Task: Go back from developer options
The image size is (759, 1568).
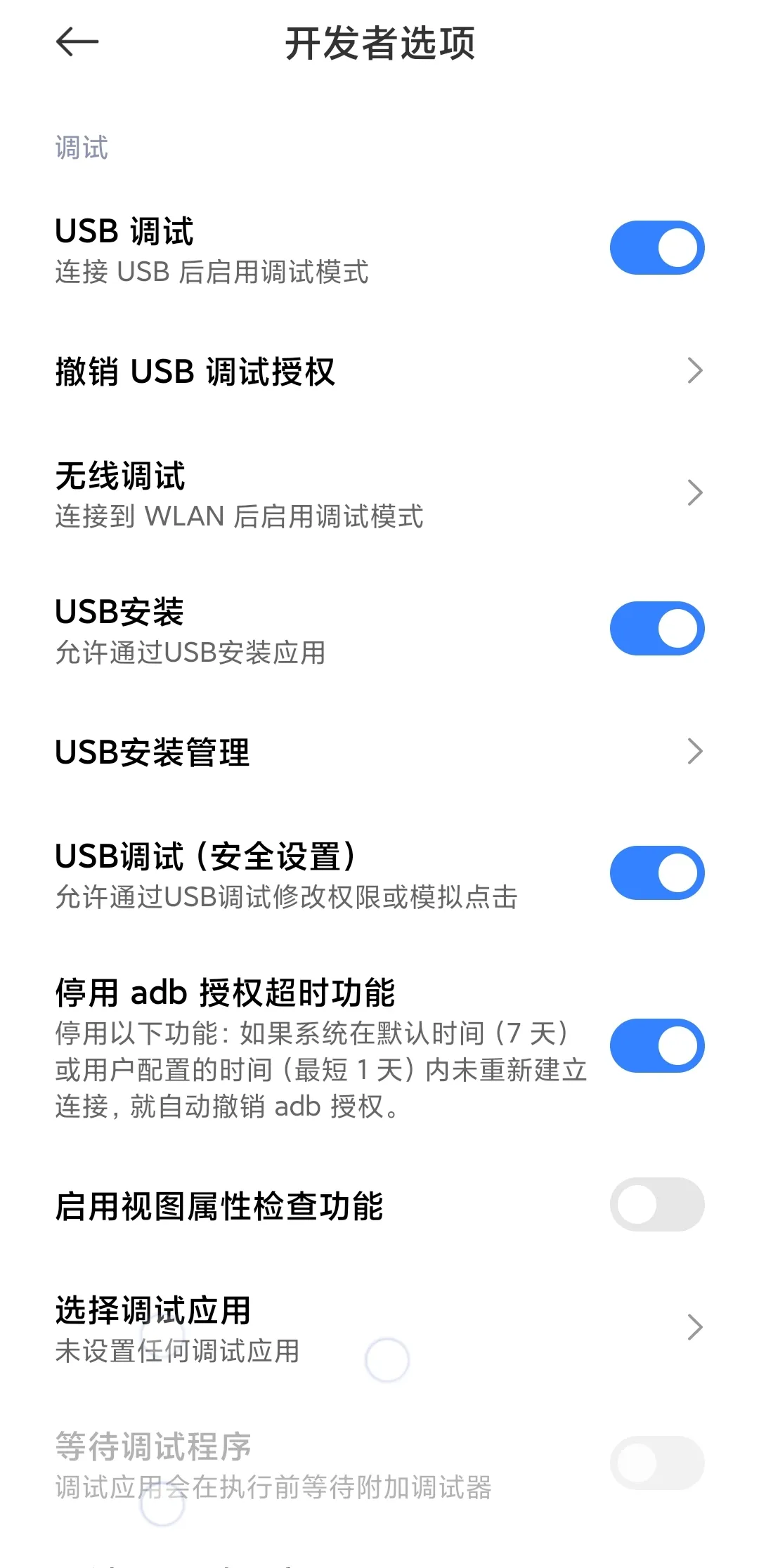Action: pos(77,43)
